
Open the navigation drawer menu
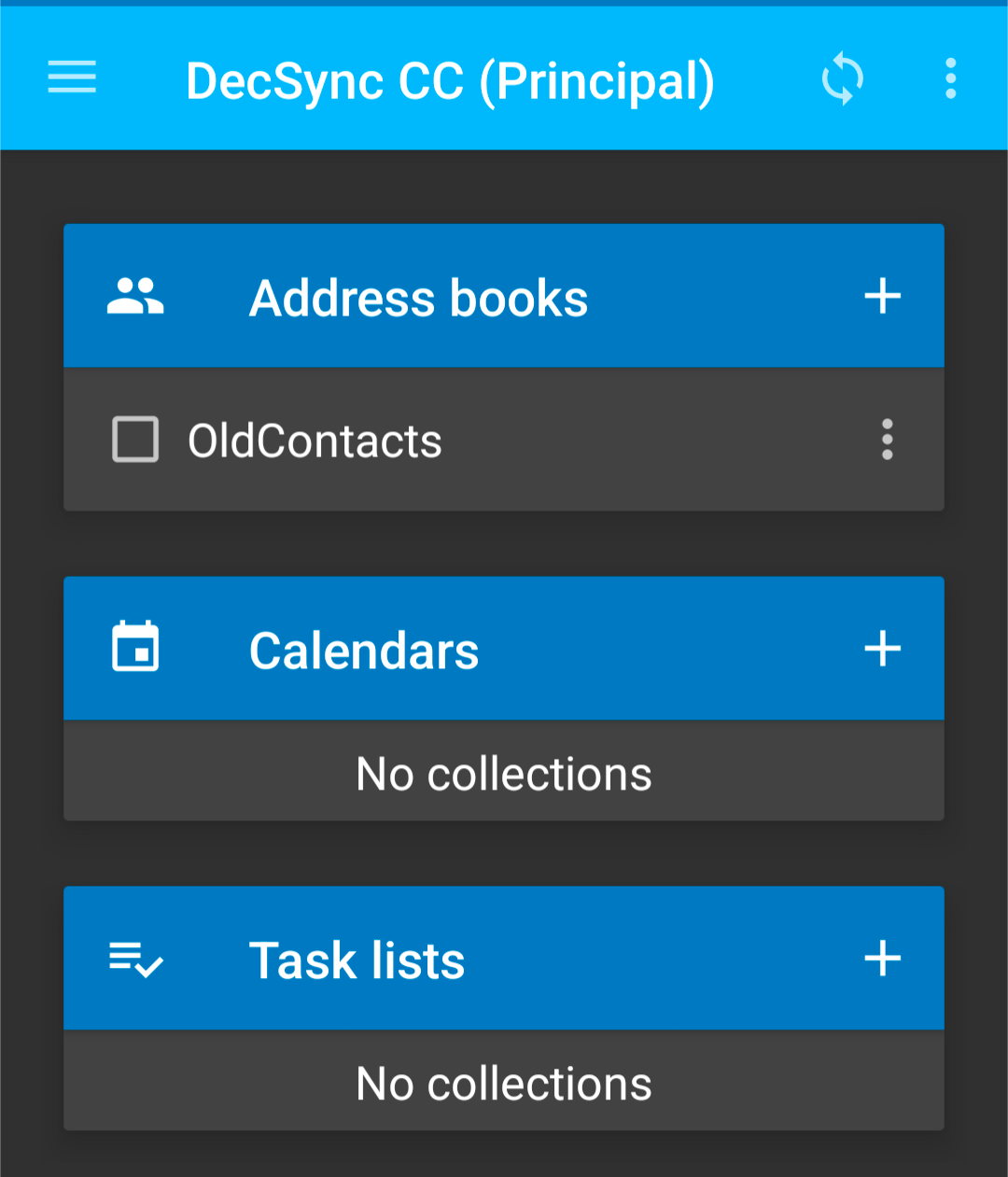(72, 77)
